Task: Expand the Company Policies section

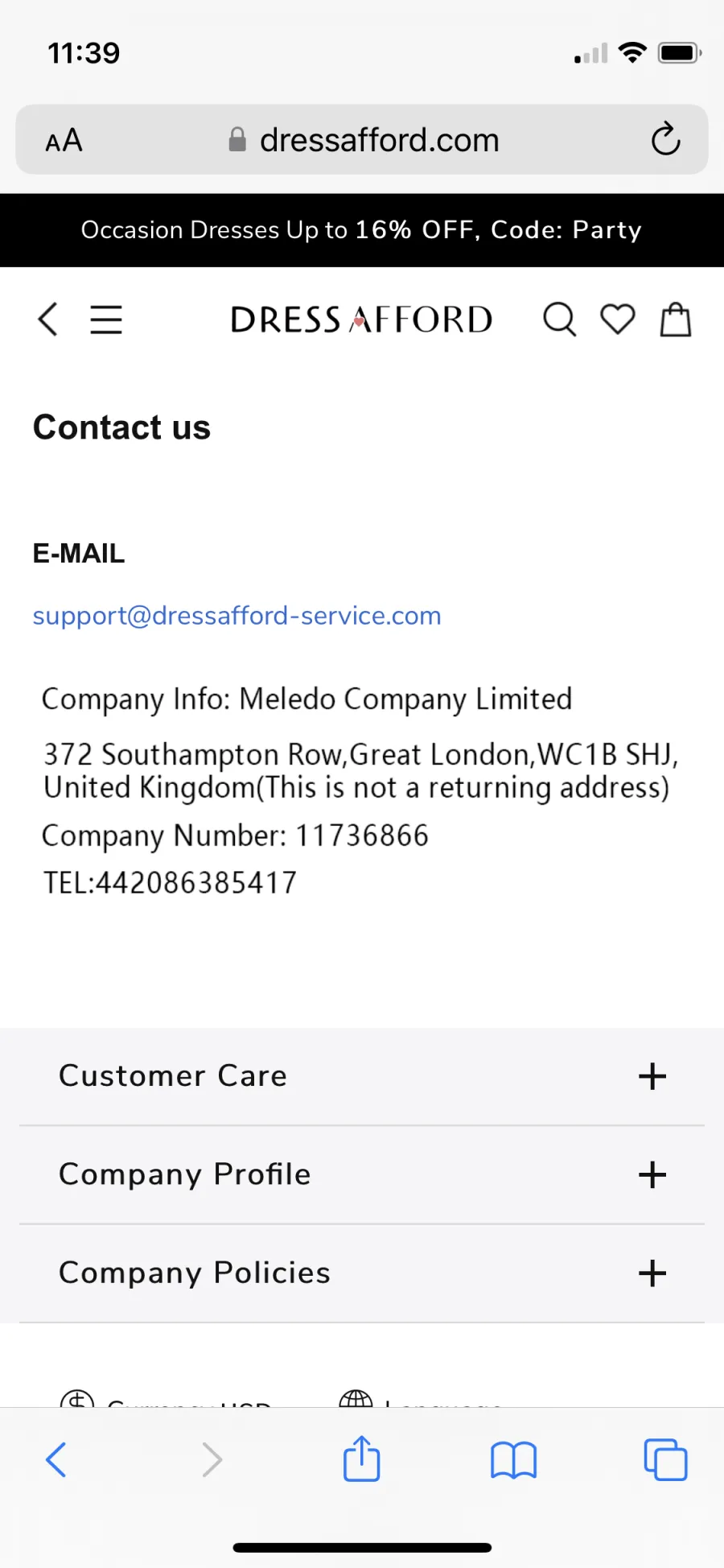Action: 362,1273
